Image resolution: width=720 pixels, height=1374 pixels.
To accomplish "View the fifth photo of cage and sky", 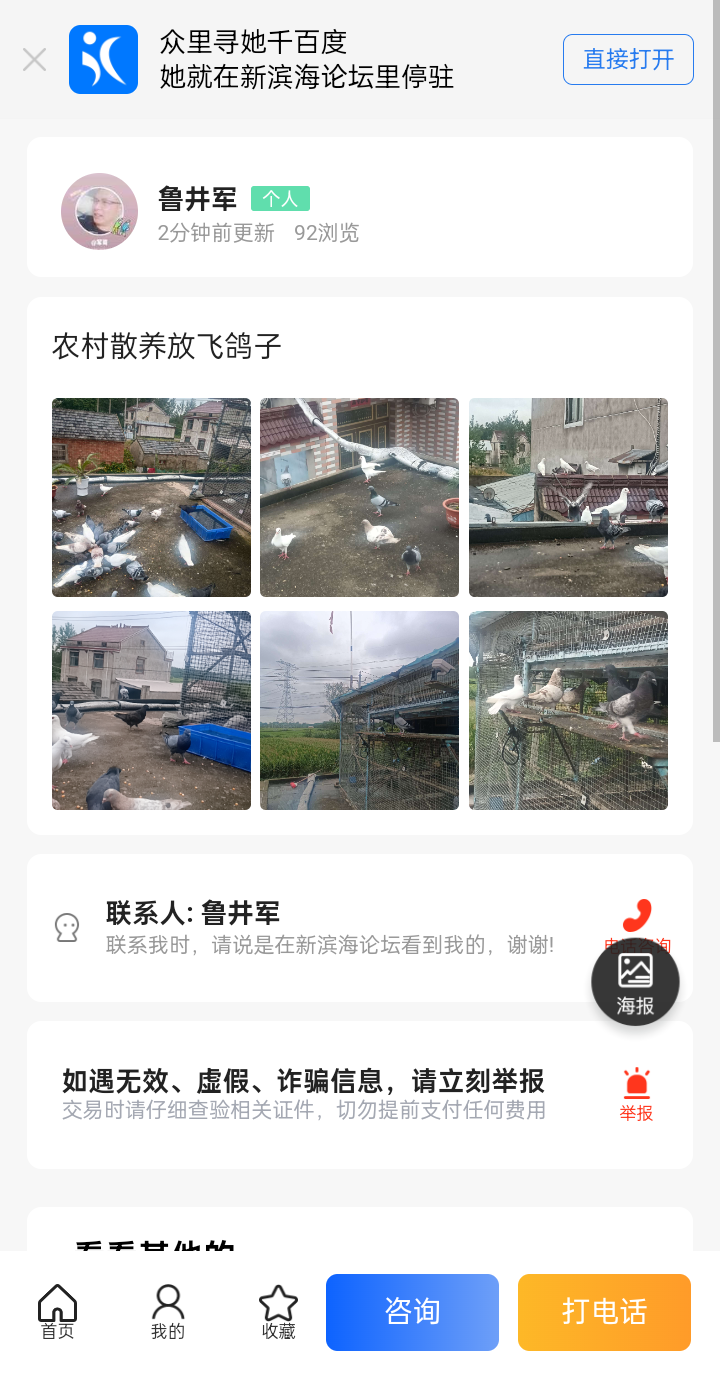I will click(x=359, y=710).
